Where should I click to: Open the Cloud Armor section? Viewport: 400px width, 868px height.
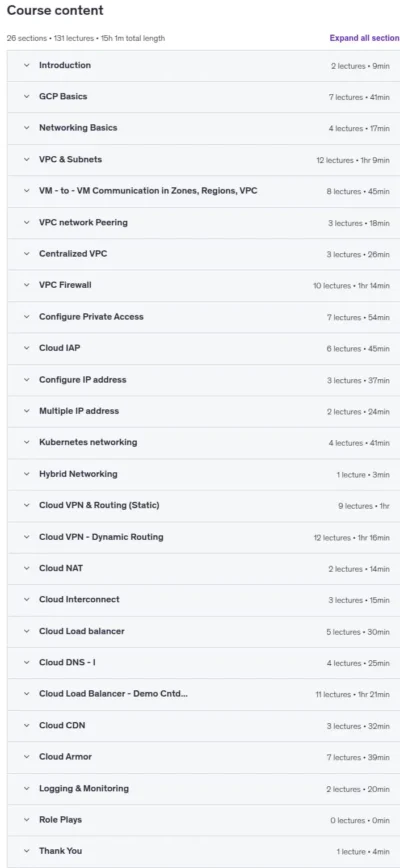[x=204, y=757]
